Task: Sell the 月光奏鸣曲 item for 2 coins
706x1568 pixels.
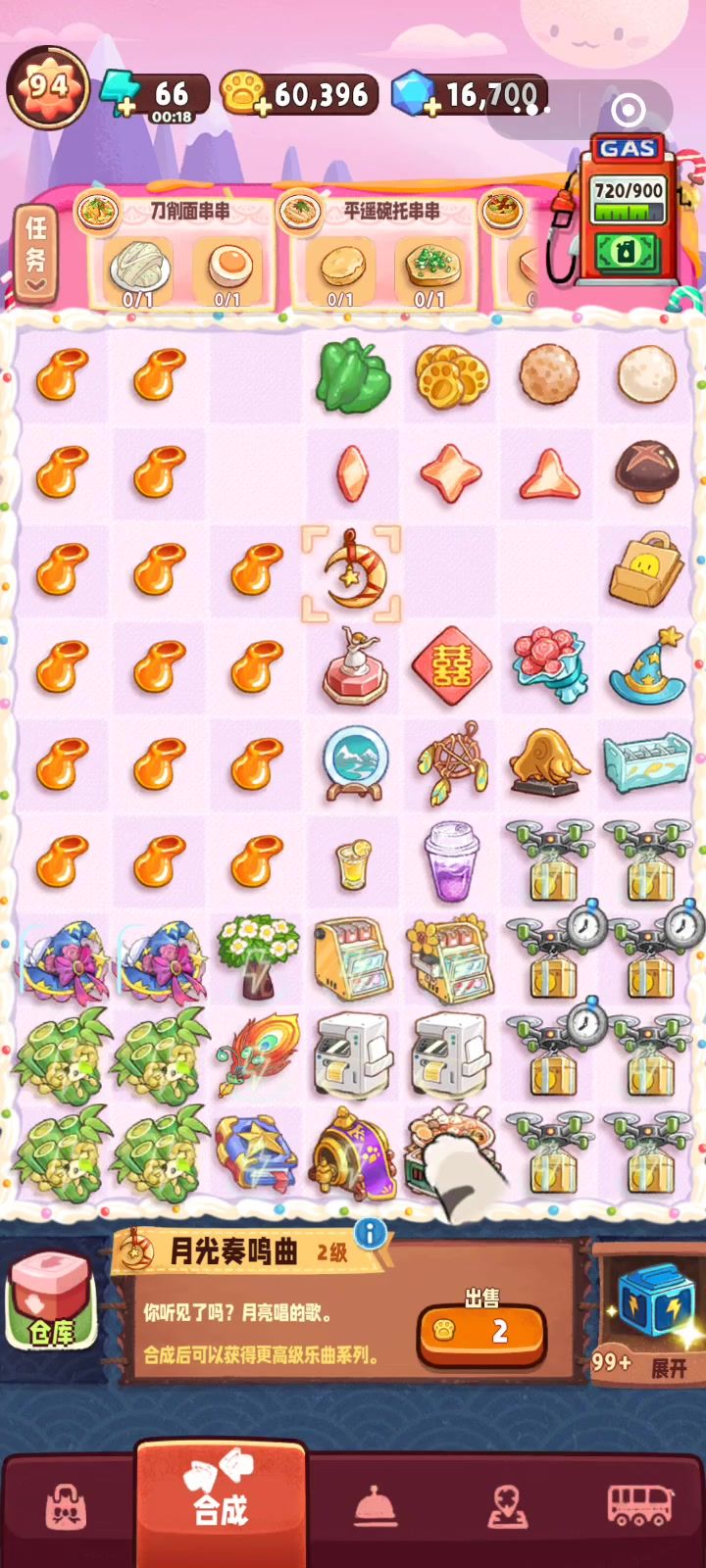Action: (x=480, y=1331)
